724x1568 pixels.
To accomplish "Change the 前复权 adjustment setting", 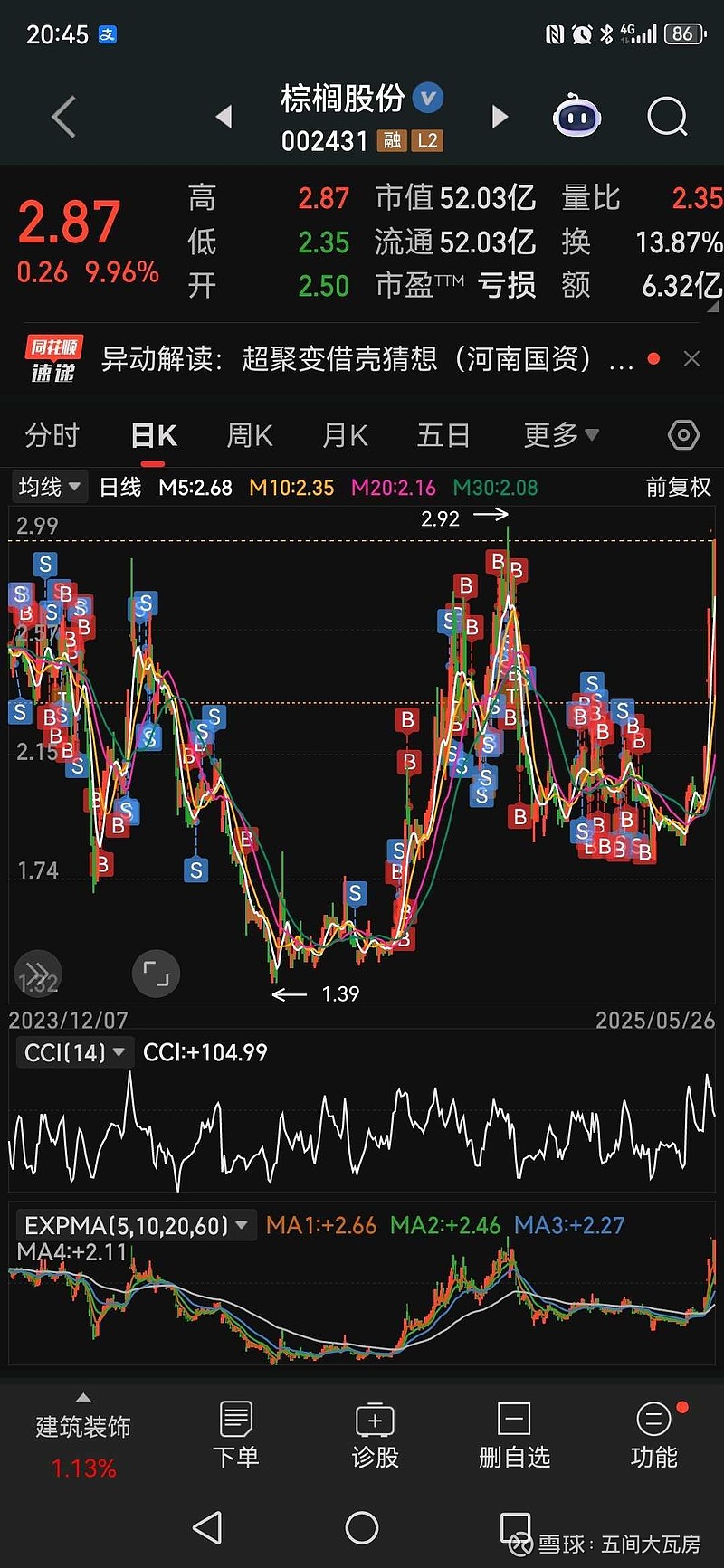I will [x=678, y=488].
